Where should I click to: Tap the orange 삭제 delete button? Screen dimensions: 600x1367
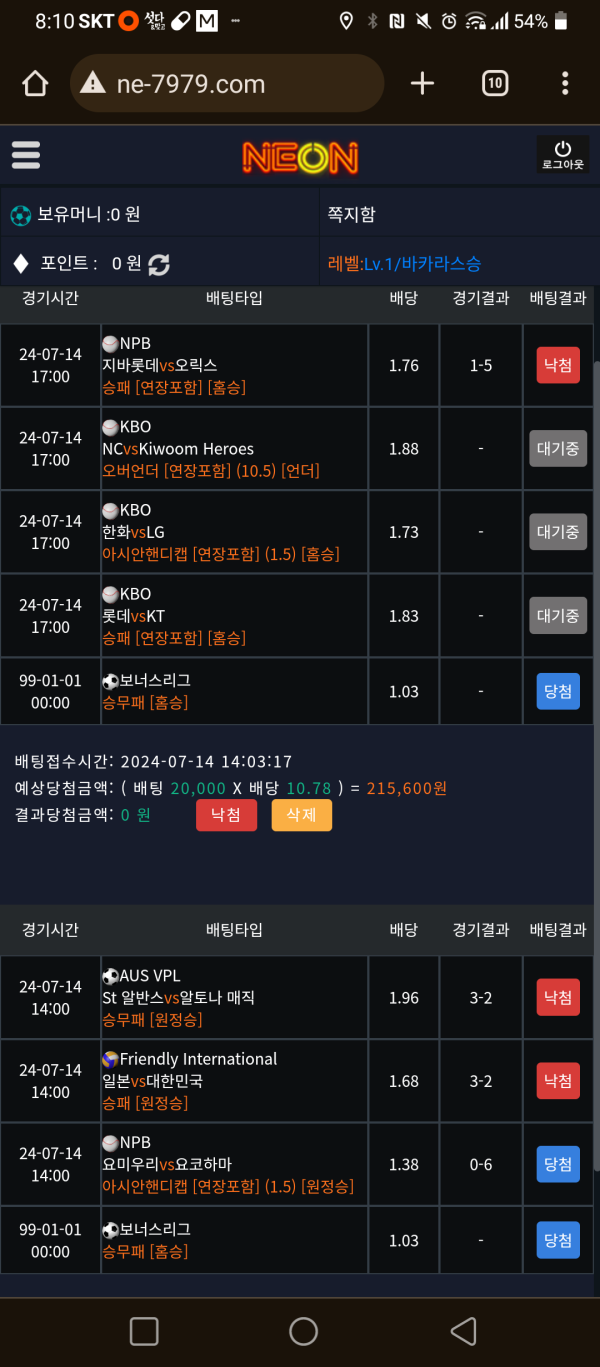pos(301,815)
